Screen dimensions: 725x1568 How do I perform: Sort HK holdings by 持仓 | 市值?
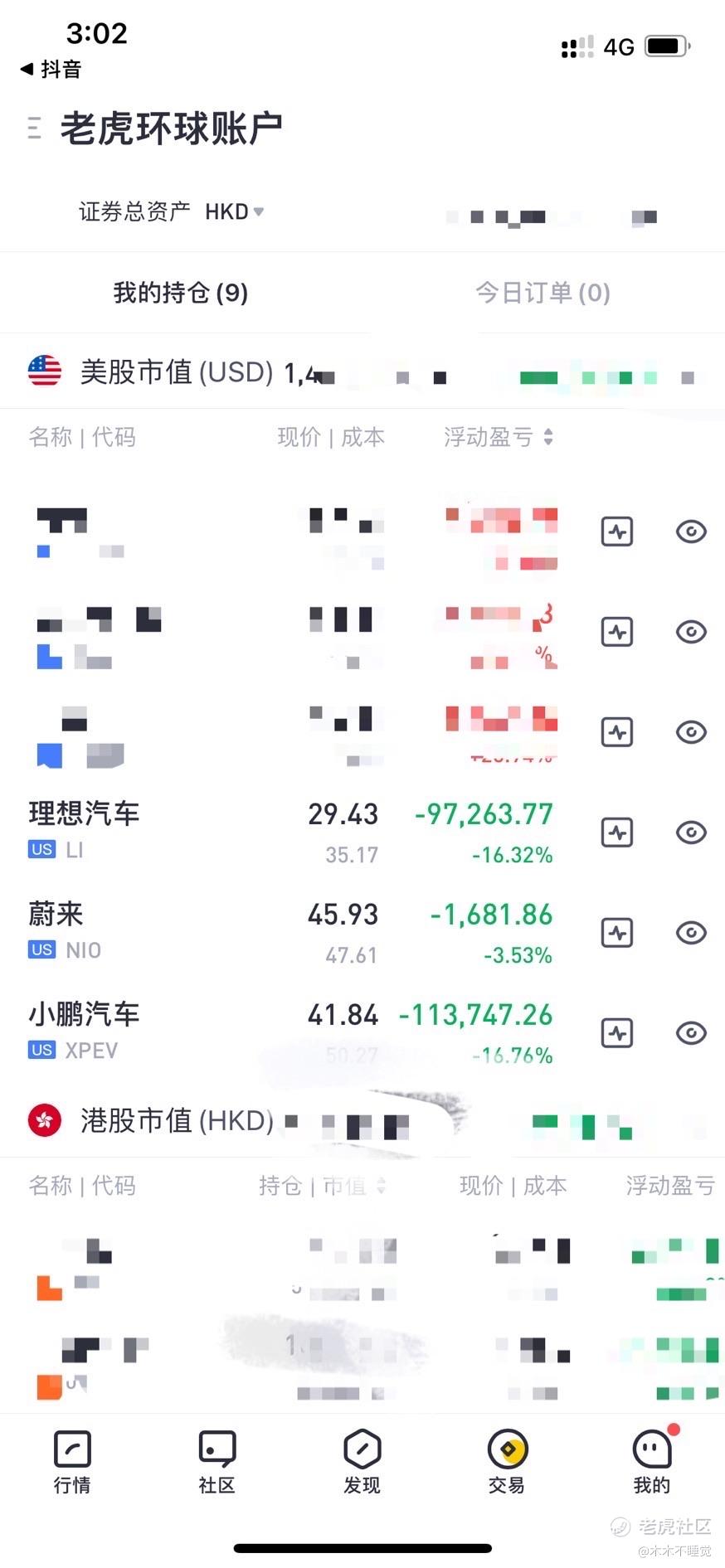pyautogui.click(x=322, y=1186)
